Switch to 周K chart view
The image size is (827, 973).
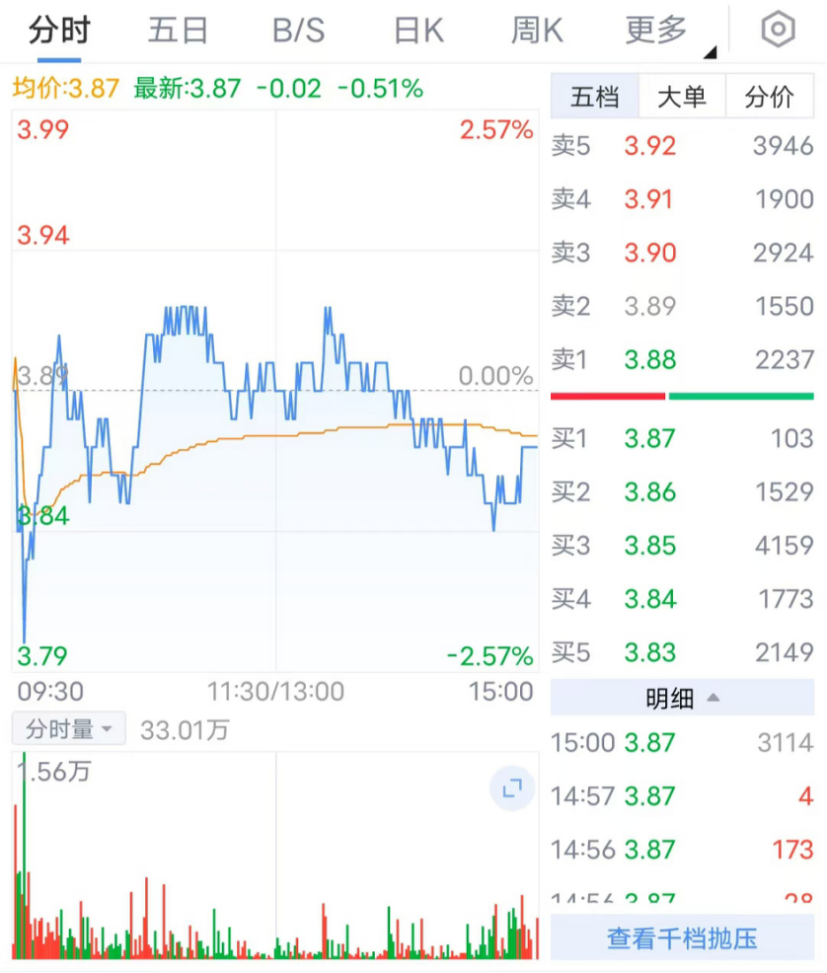pos(537,30)
